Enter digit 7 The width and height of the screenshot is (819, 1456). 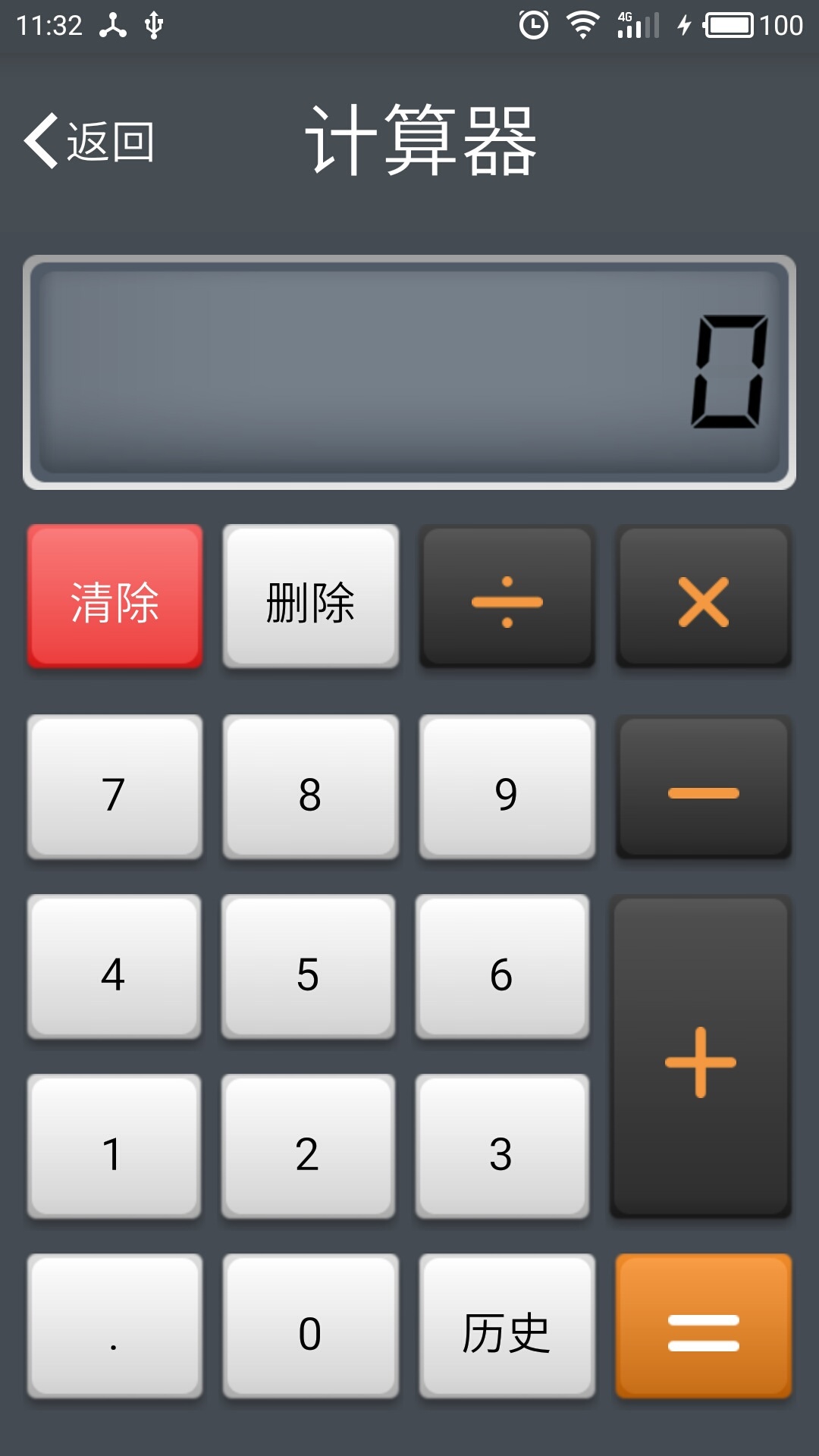coord(115,787)
